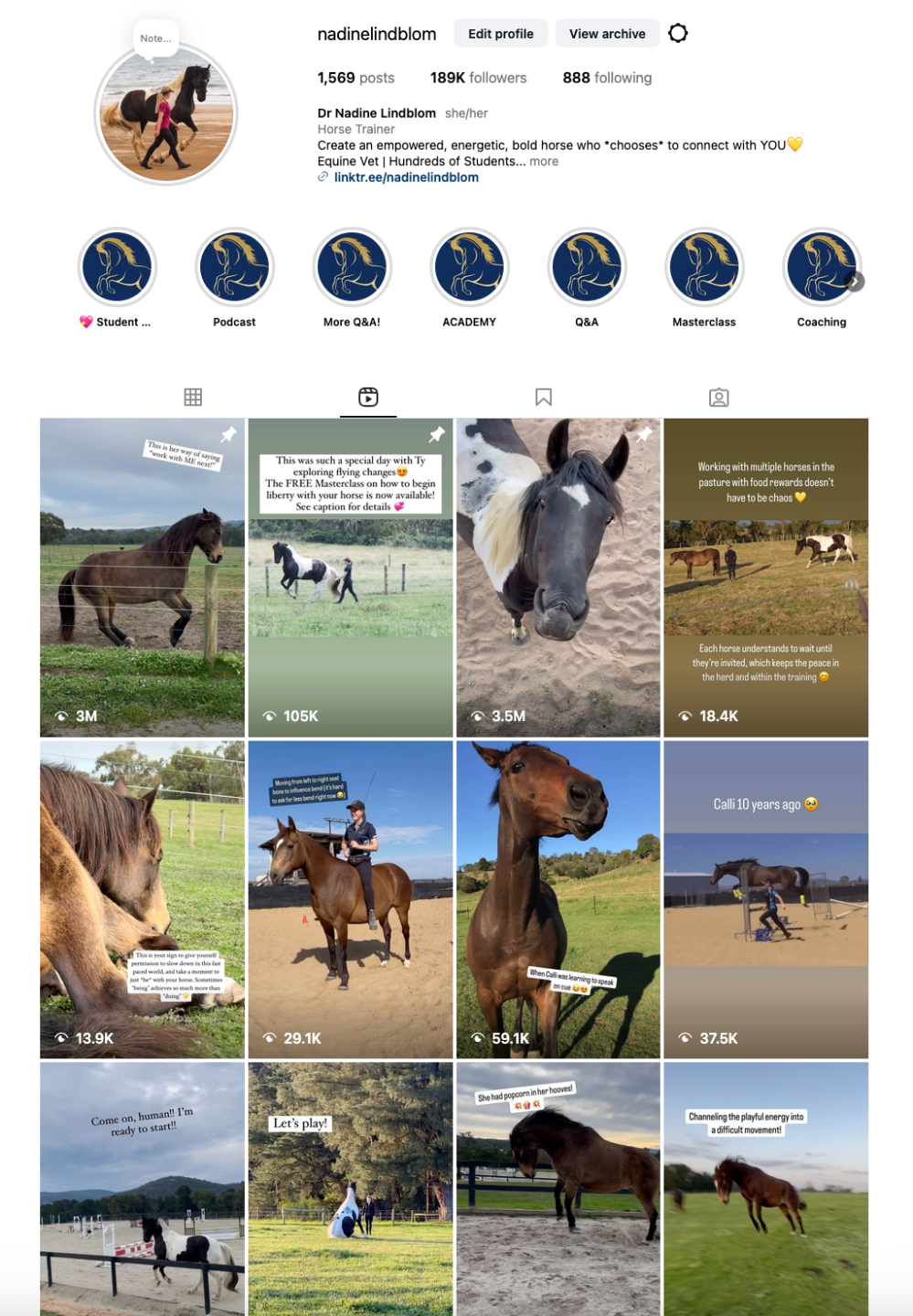View the 888 following list
Viewport: 913px width, 1316px height.
[607, 78]
